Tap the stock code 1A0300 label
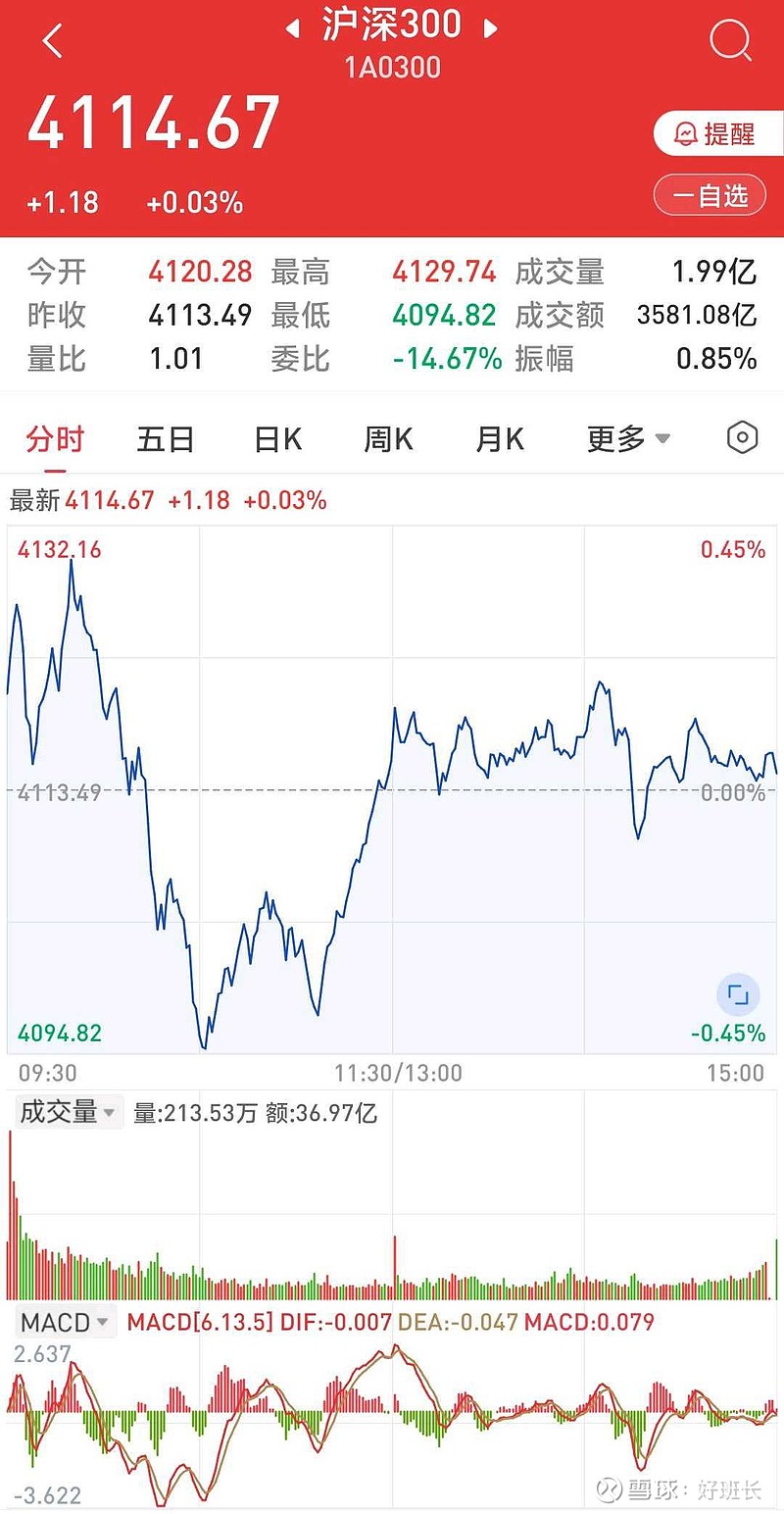 tap(392, 69)
